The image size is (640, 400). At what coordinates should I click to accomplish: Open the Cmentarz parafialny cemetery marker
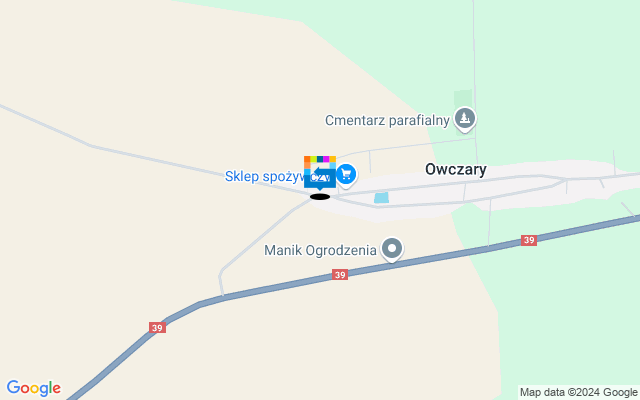tap(464, 120)
